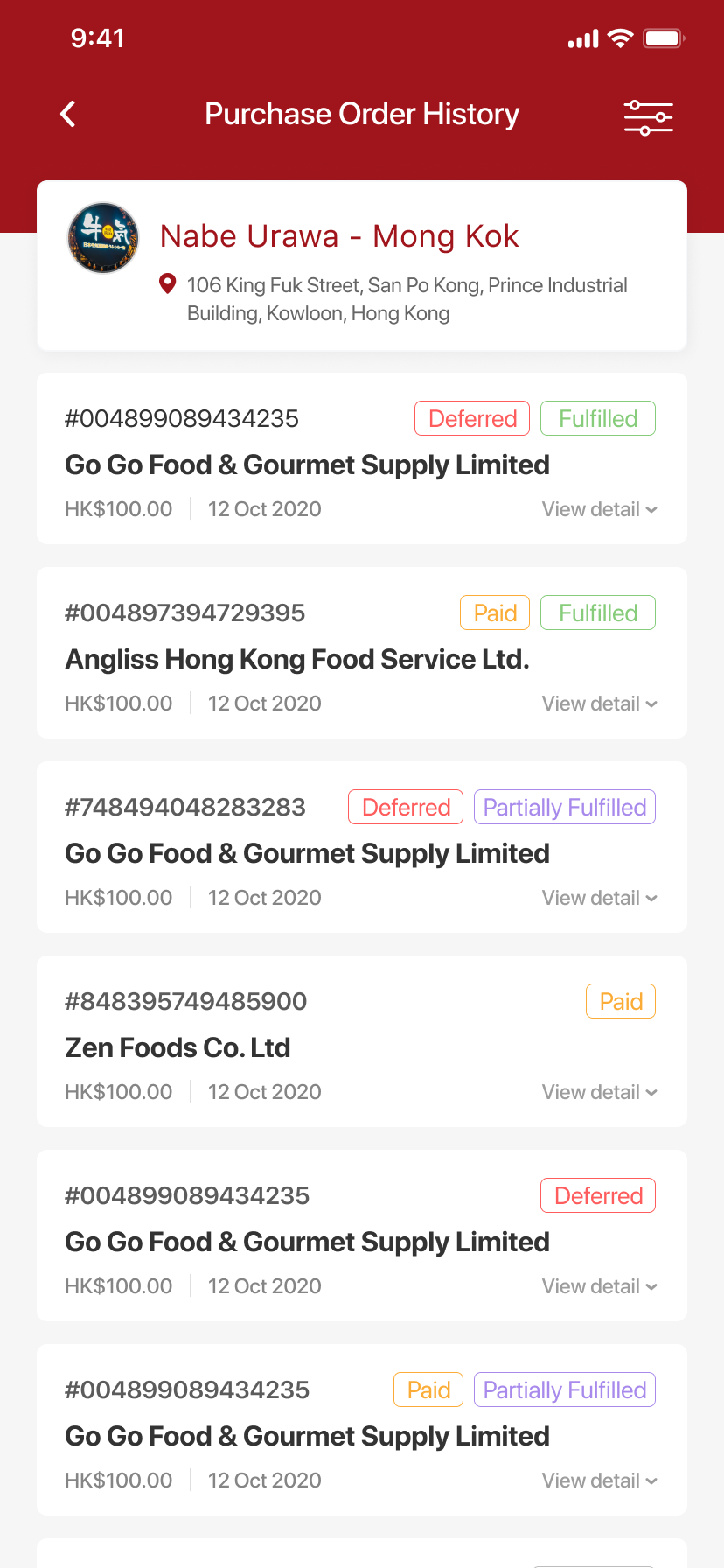Open the filter settings icon
This screenshot has height=1568, width=724.
click(x=648, y=117)
